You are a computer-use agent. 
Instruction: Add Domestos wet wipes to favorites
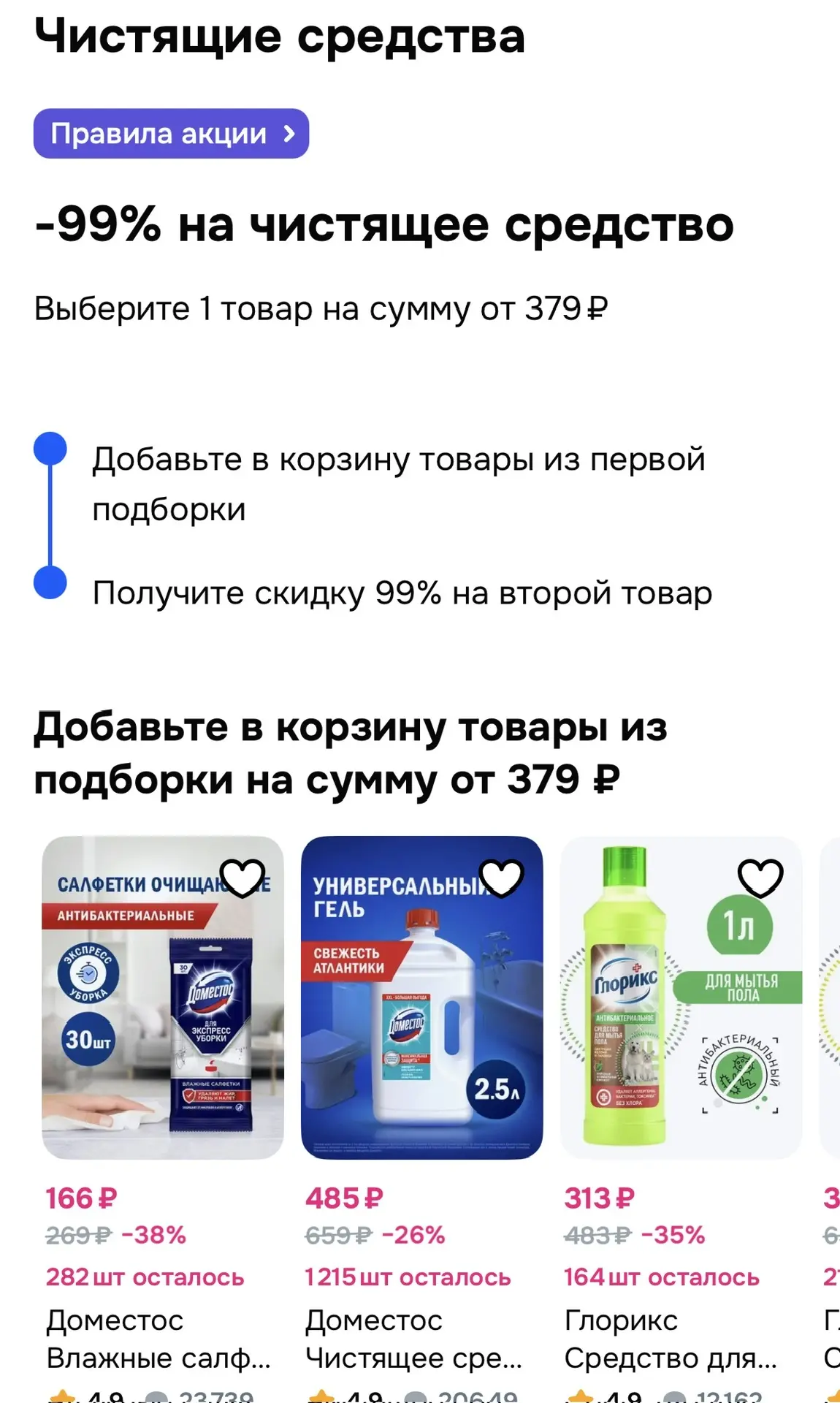[x=243, y=878]
